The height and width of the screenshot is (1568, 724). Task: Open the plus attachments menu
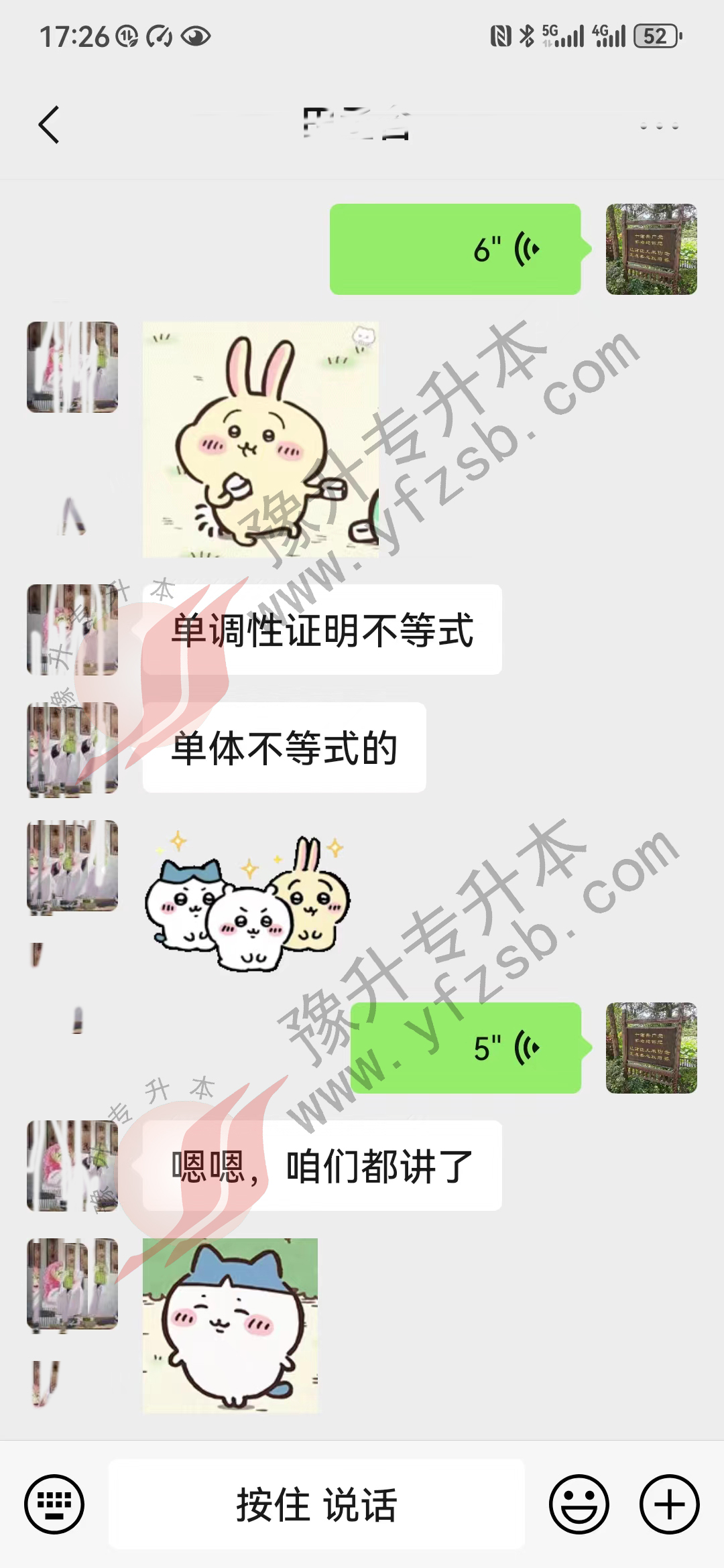tap(669, 1504)
